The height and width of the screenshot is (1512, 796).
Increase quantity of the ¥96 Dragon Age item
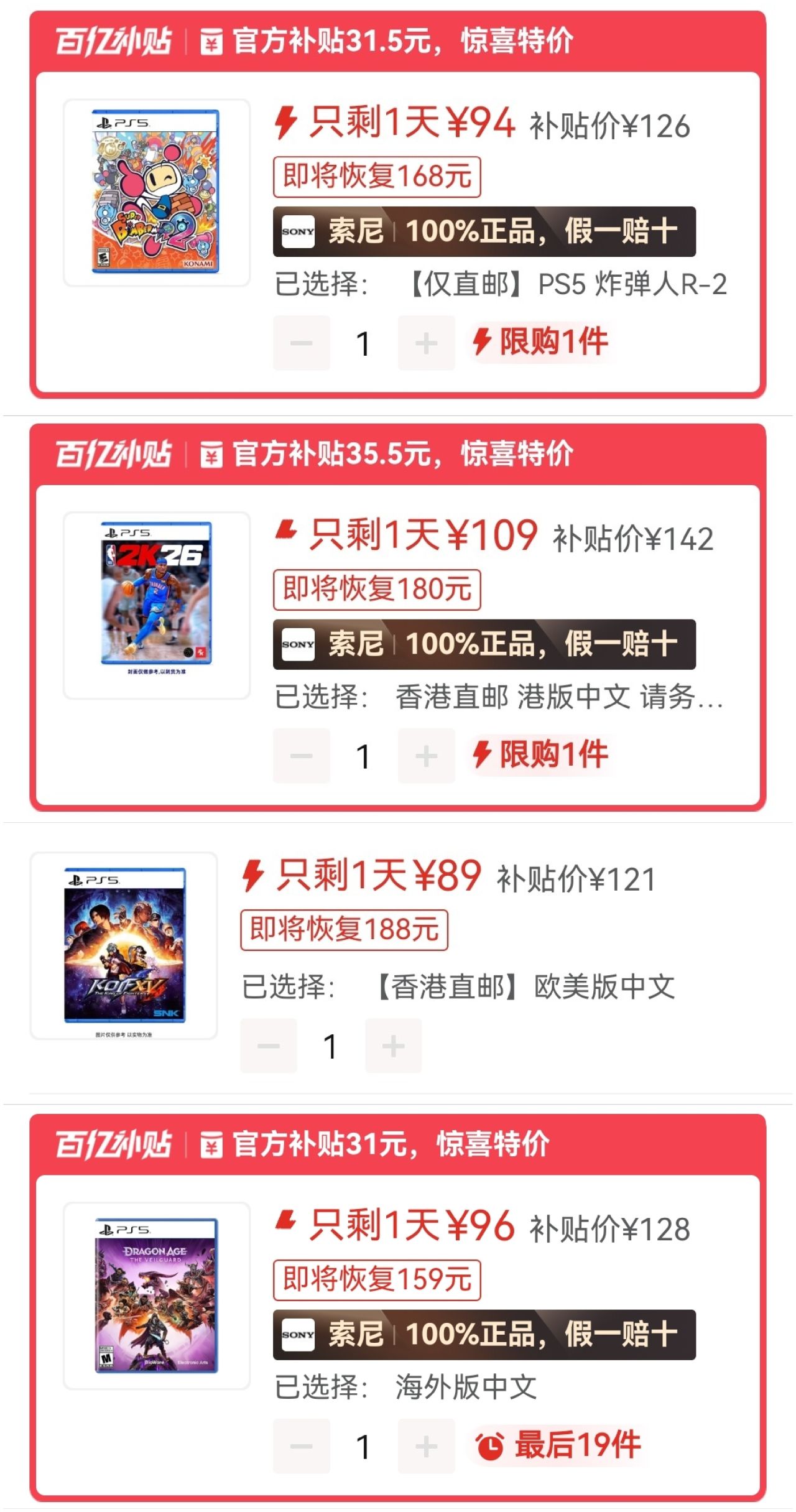426,1446
